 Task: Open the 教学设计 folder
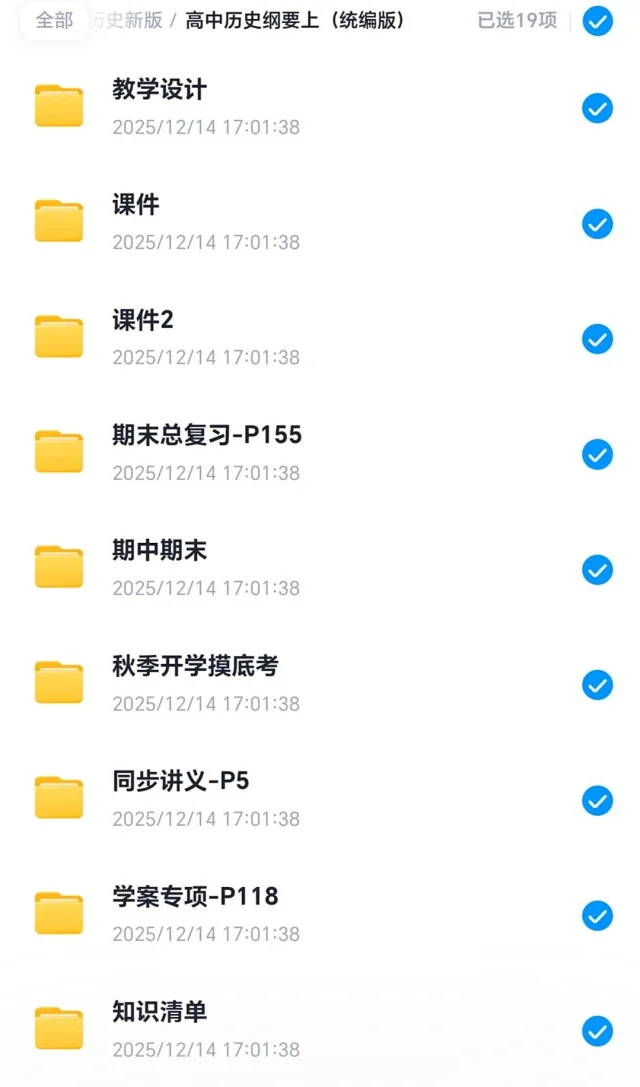(160, 90)
